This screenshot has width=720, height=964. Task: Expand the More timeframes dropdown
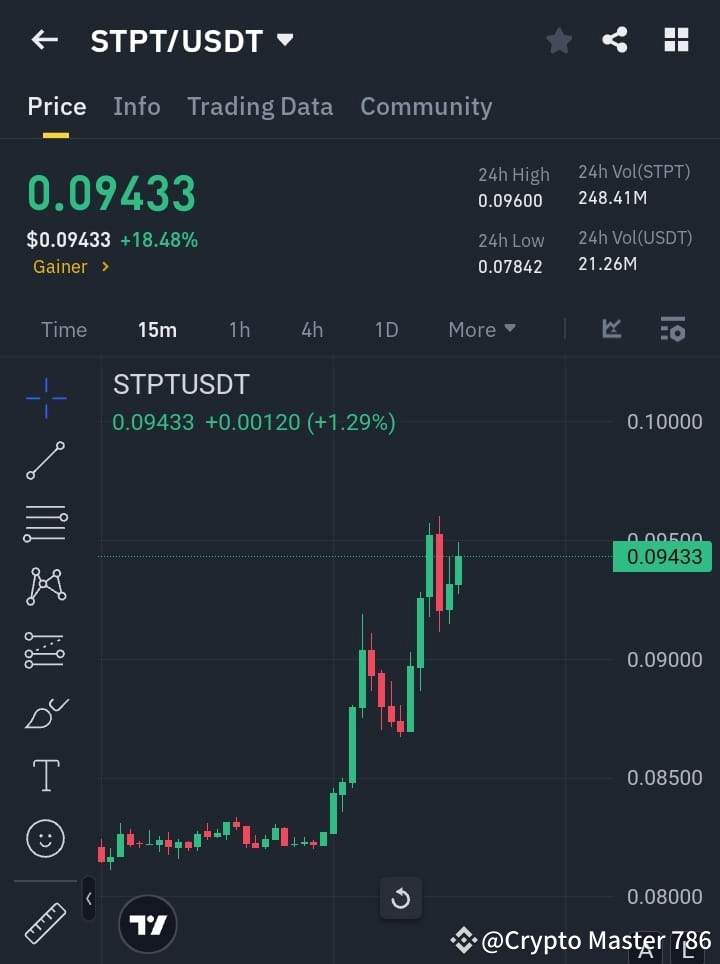[x=481, y=329]
